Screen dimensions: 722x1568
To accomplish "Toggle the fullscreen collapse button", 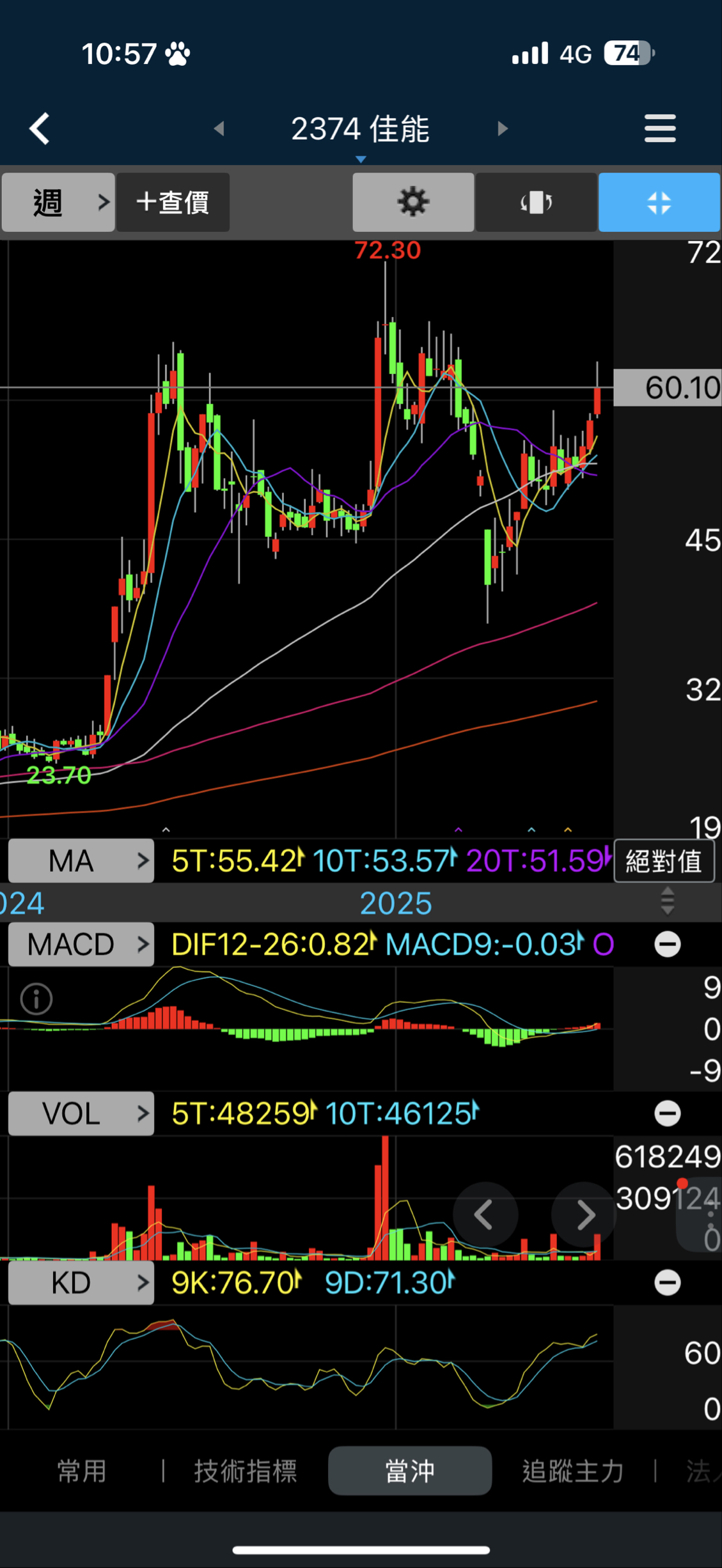I will [659, 202].
